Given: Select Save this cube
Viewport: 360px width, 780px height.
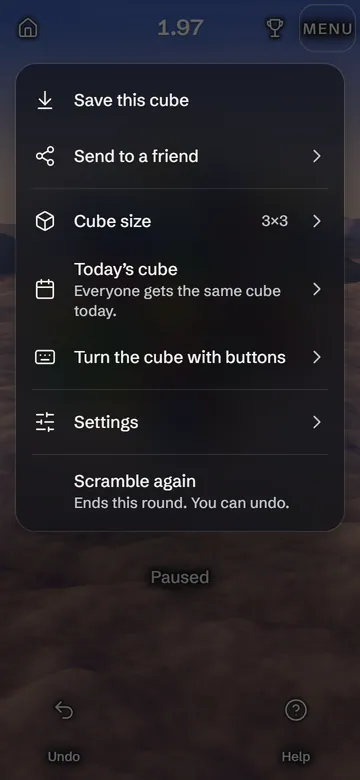Looking at the screenshot, I should pyautogui.click(x=180, y=100).
